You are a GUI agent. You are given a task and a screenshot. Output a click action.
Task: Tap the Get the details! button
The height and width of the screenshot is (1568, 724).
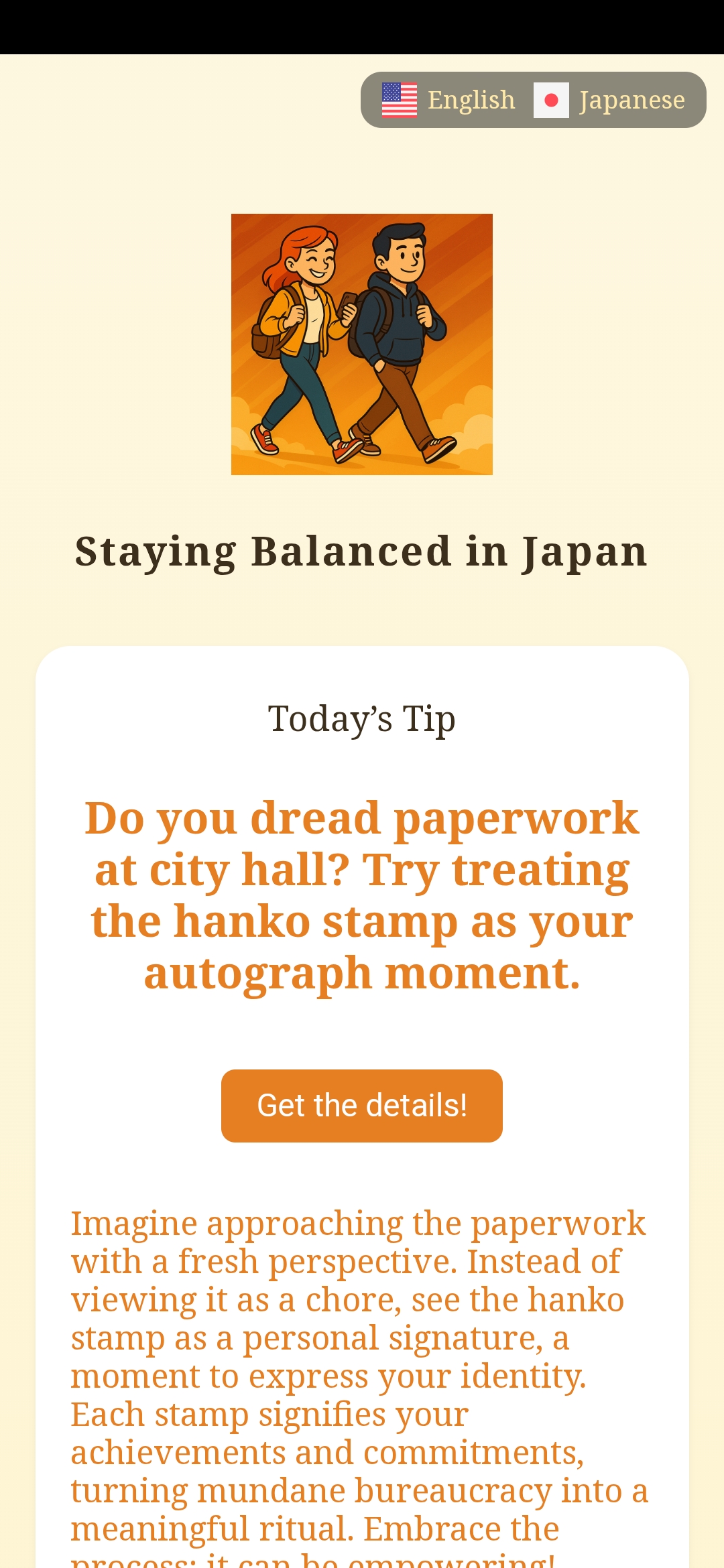(x=362, y=1106)
